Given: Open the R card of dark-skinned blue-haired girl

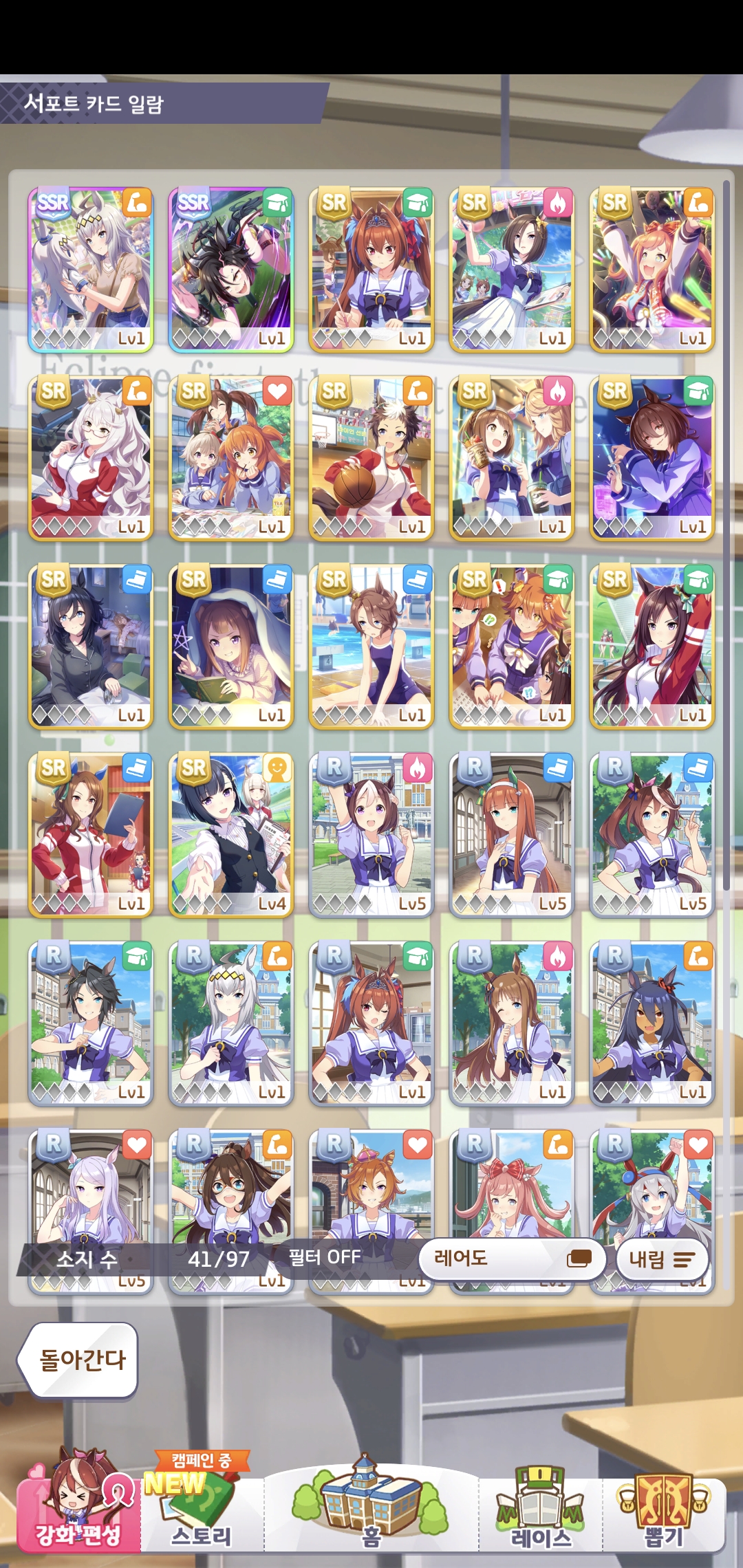Looking at the screenshot, I should tap(652, 1023).
